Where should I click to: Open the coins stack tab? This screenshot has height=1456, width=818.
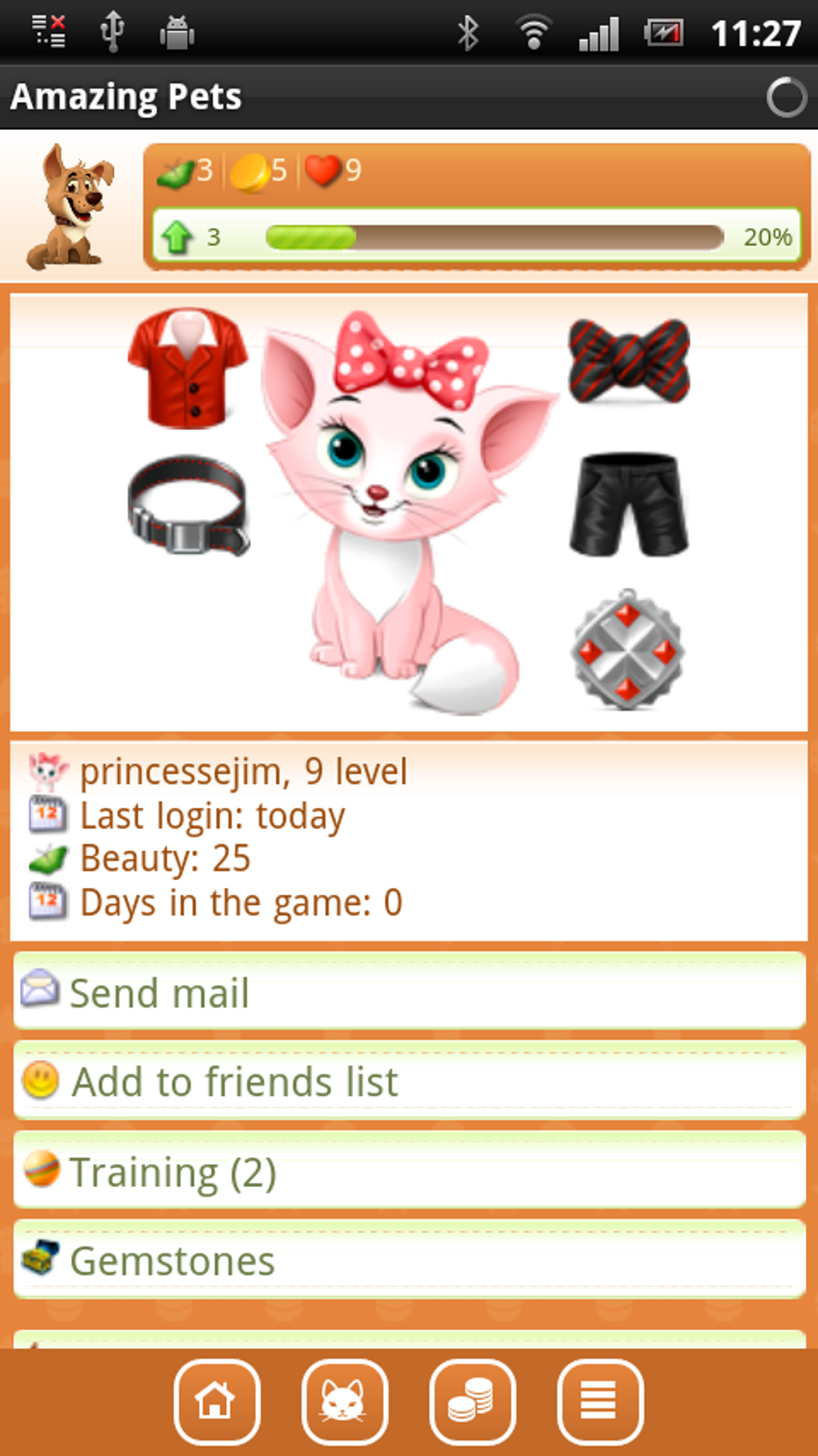pyautogui.click(x=472, y=1401)
